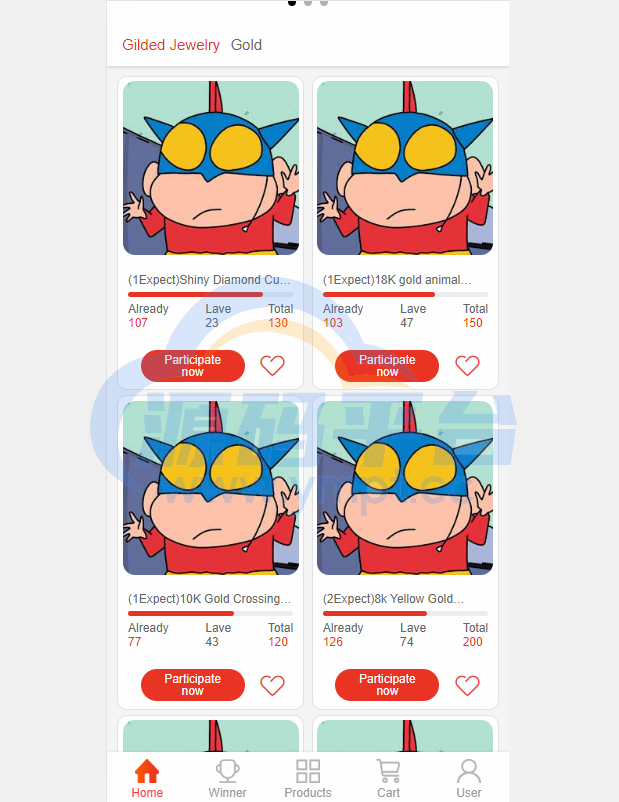Add 8k Yellow Gold item to favorites
The height and width of the screenshot is (802, 619).
click(467, 685)
